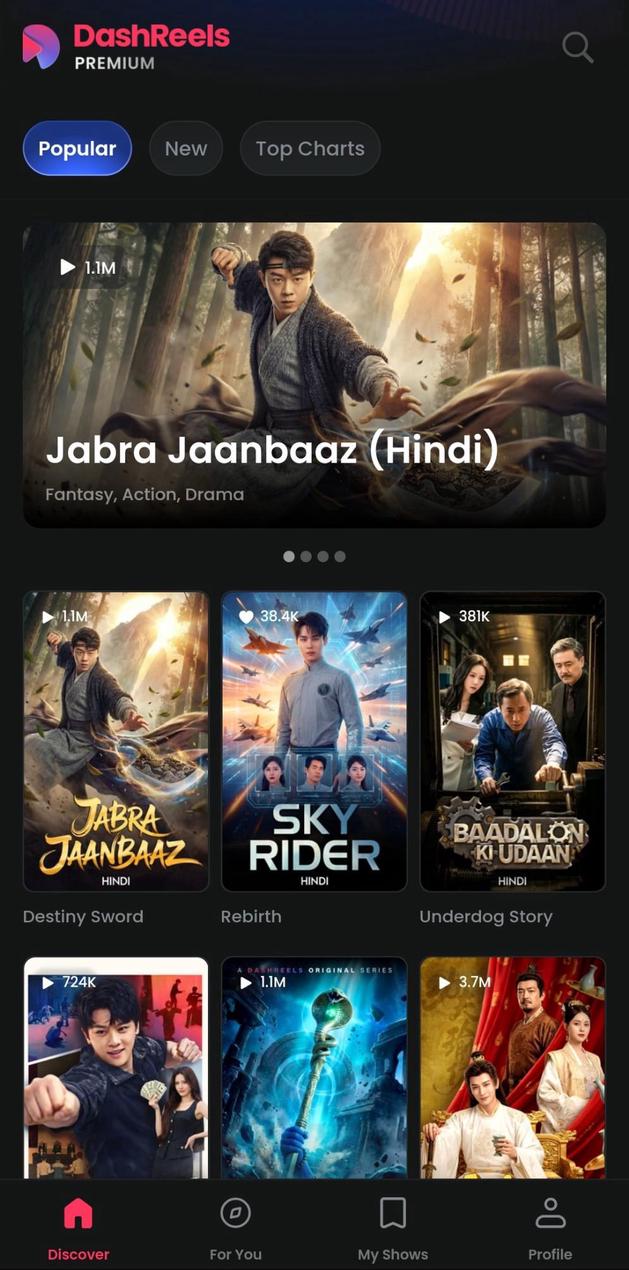Open the My Shows tab
The height and width of the screenshot is (1270, 629).
click(393, 1229)
